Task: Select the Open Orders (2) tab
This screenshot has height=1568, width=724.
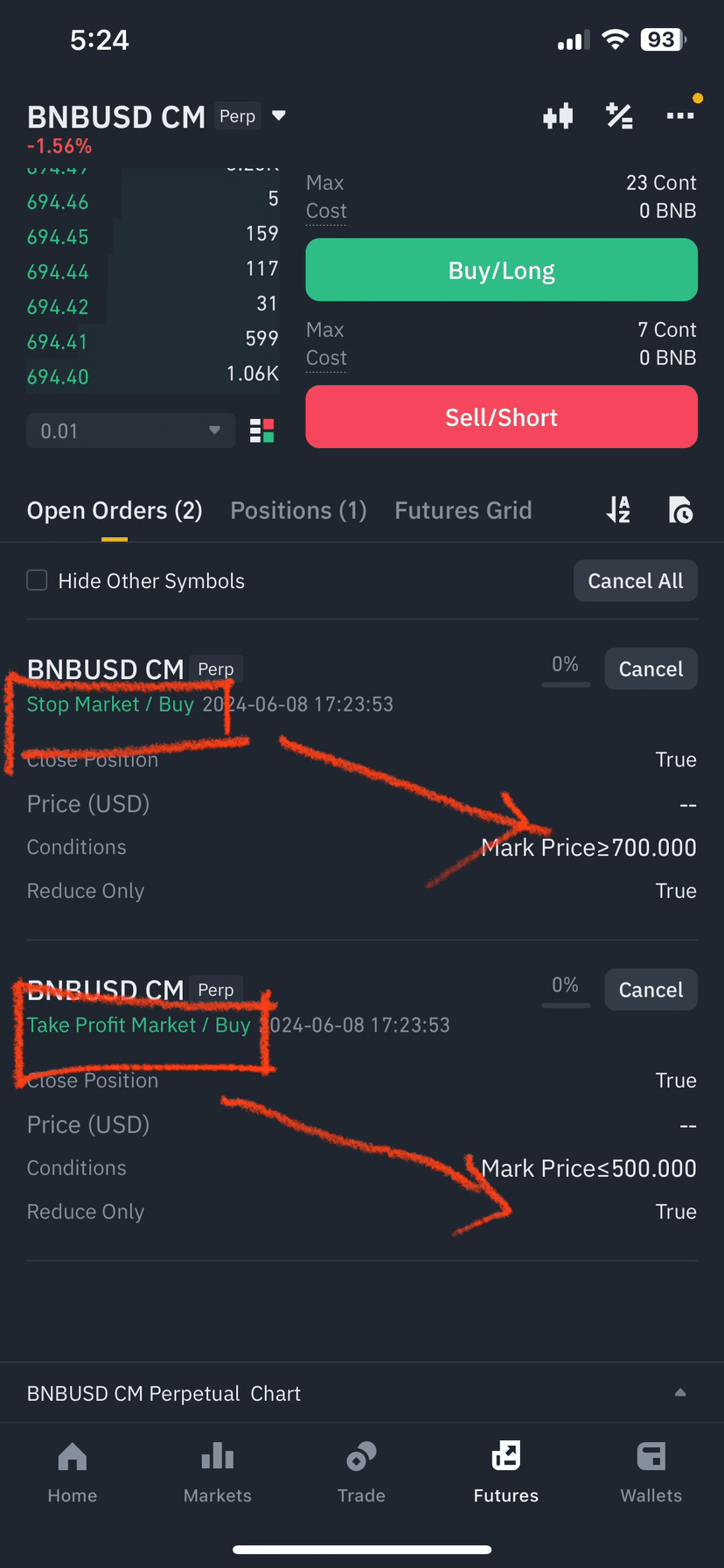Action: (115, 510)
